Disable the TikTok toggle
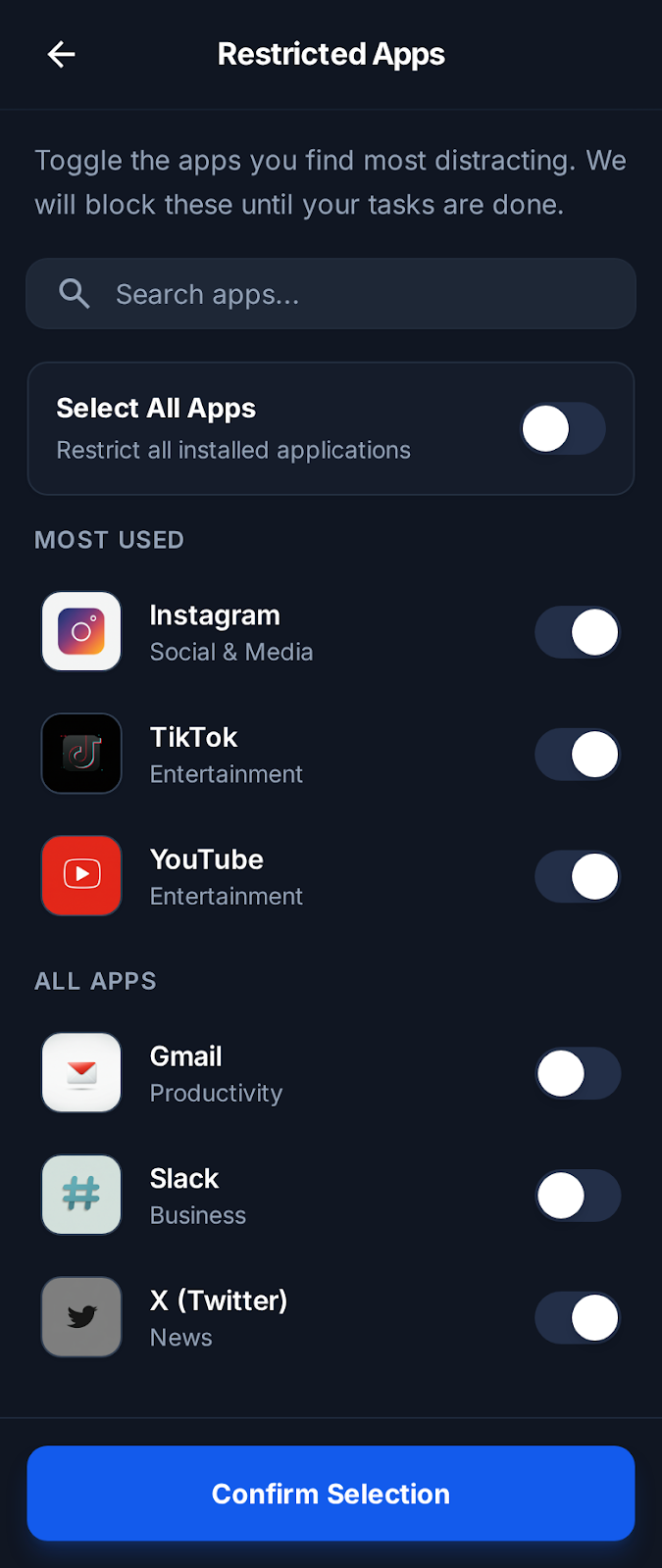 (x=578, y=755)
